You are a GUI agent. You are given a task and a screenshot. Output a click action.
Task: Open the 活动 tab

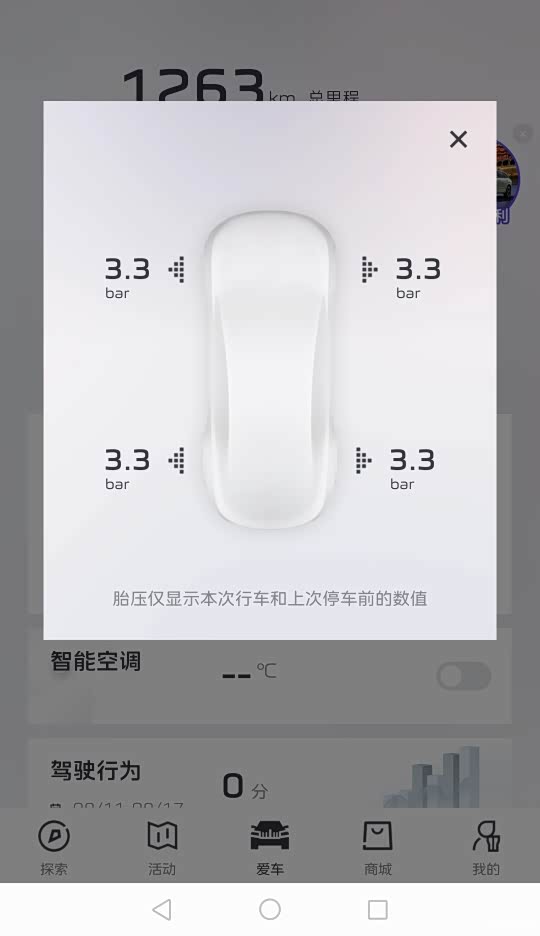pos(162,848)
